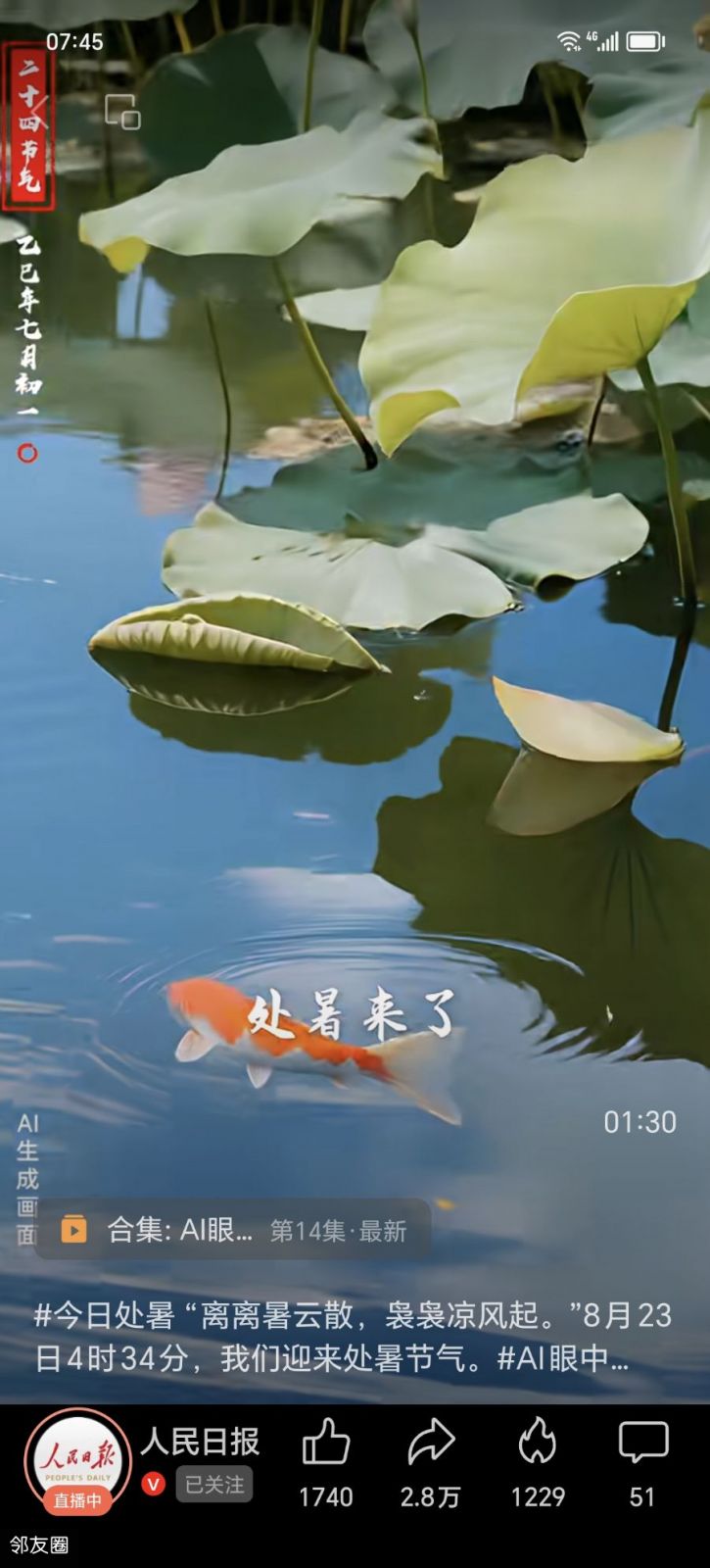Open the comments section
710x1568 pixels.
click(642, 1444)
